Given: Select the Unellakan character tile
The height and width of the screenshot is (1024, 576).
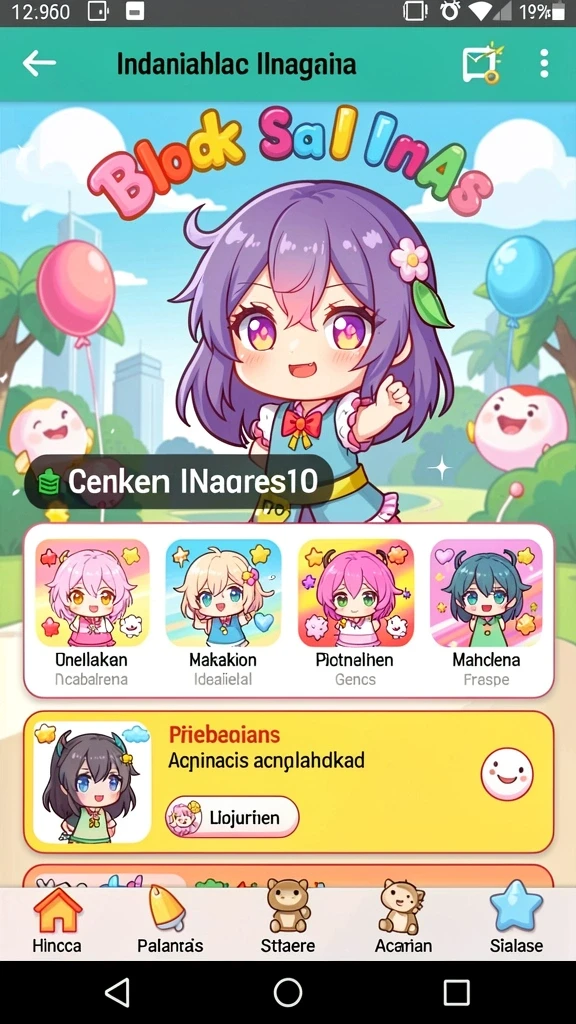Looking at the screenshot, I should (x=92, y=613).
